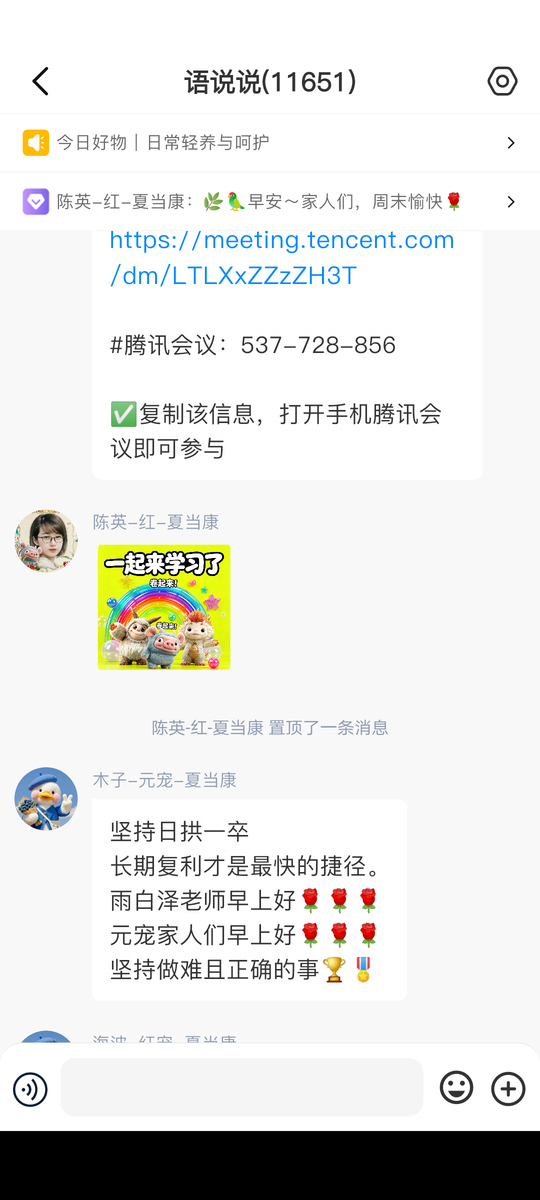
Task: View 陈英-红-夏当康's profile avatar
Action: coord(46,541)
